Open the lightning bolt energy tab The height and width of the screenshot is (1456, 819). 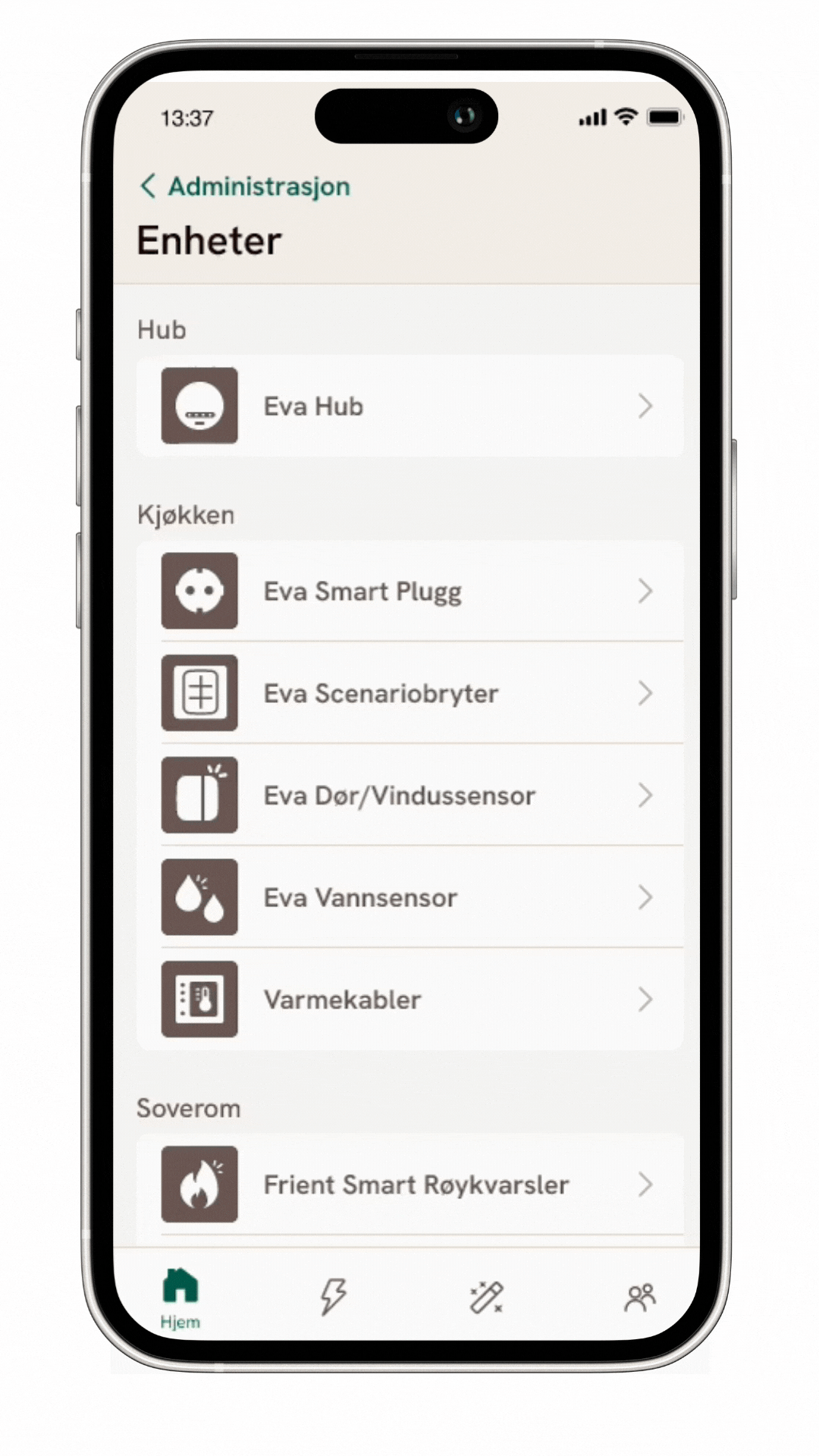click(333, 1297)
